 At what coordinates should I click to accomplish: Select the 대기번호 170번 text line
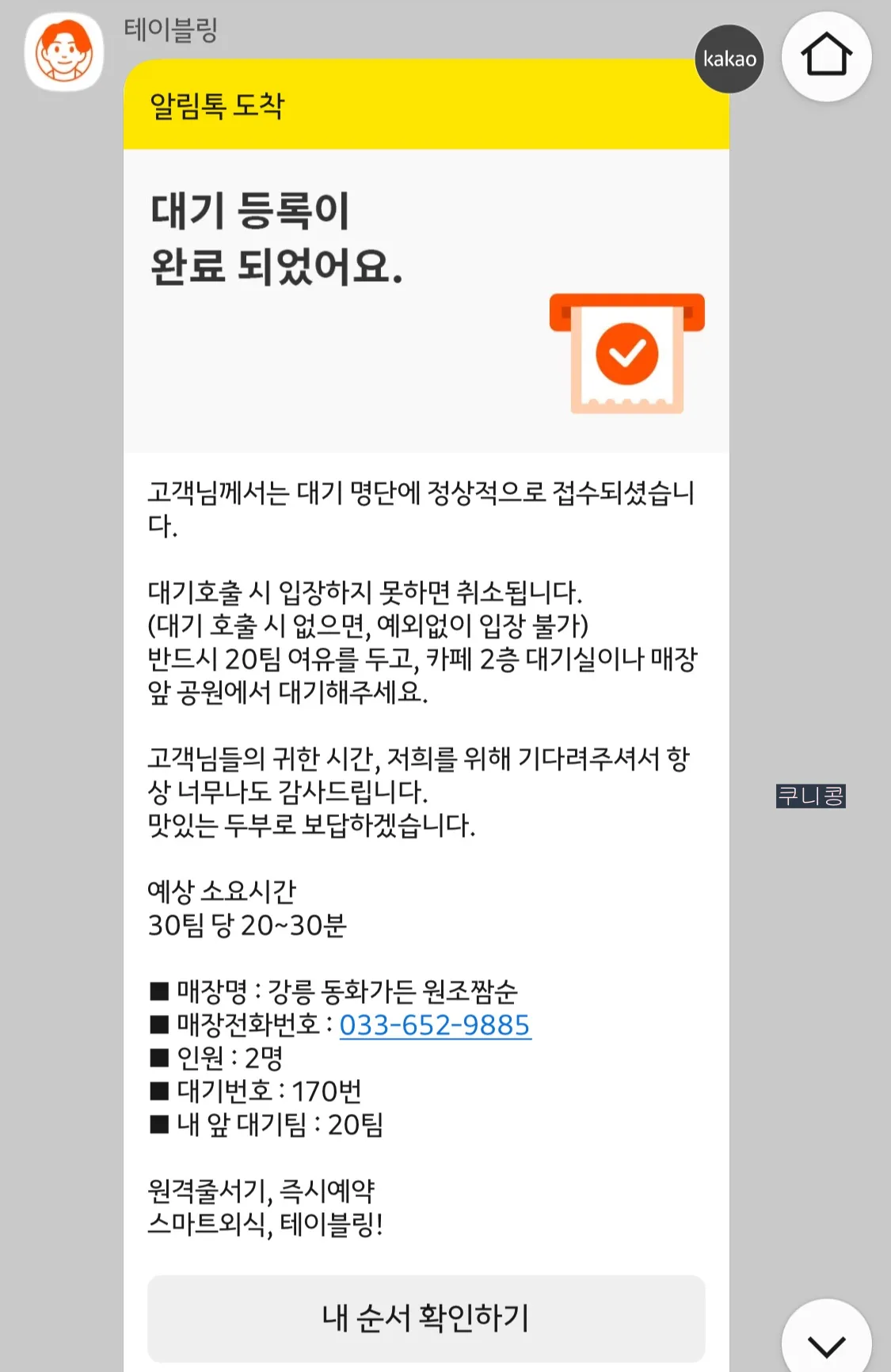[x=255, y=1093]
